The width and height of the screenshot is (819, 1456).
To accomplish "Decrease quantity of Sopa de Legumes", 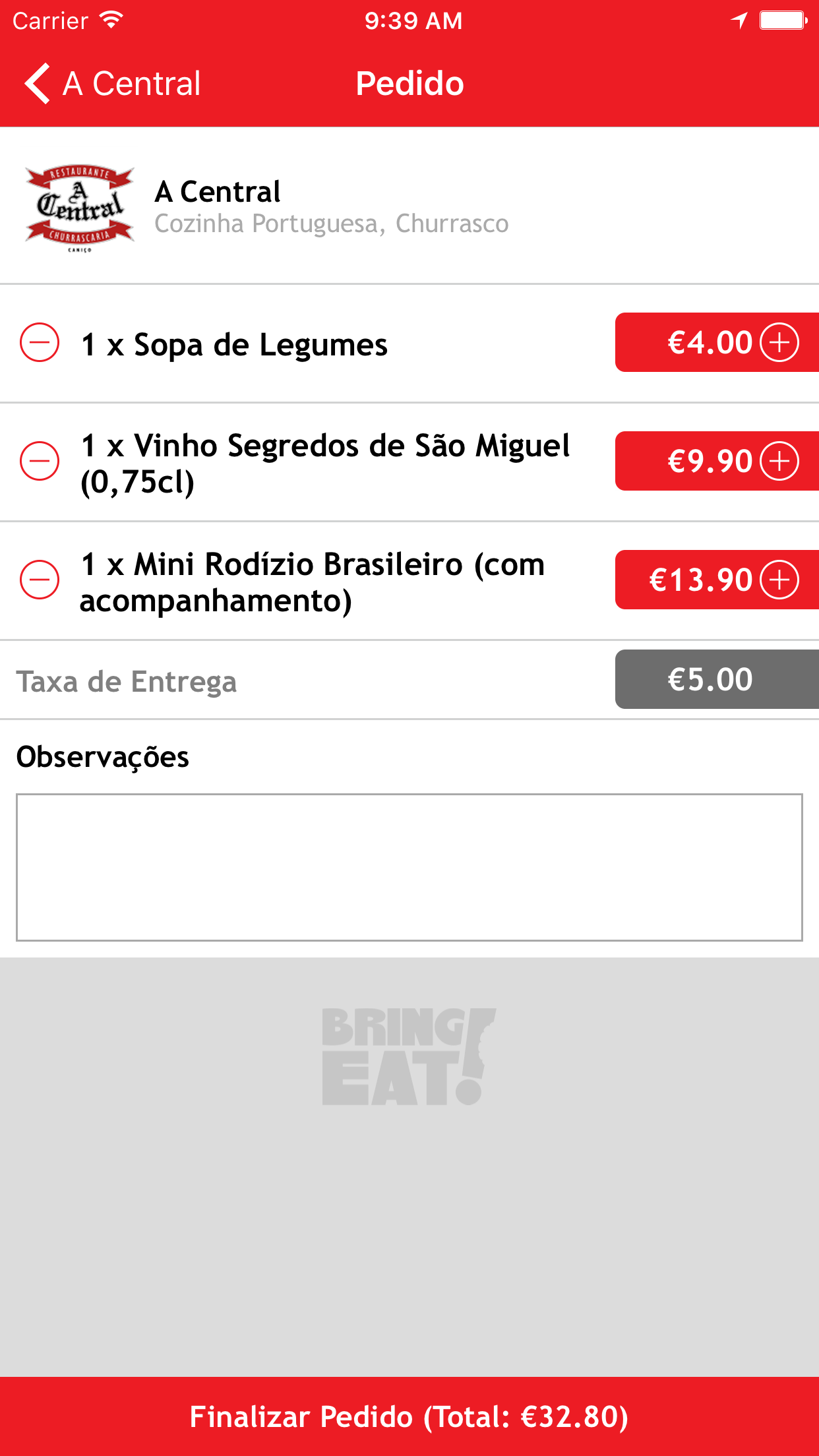I will (x=40, y=342).
